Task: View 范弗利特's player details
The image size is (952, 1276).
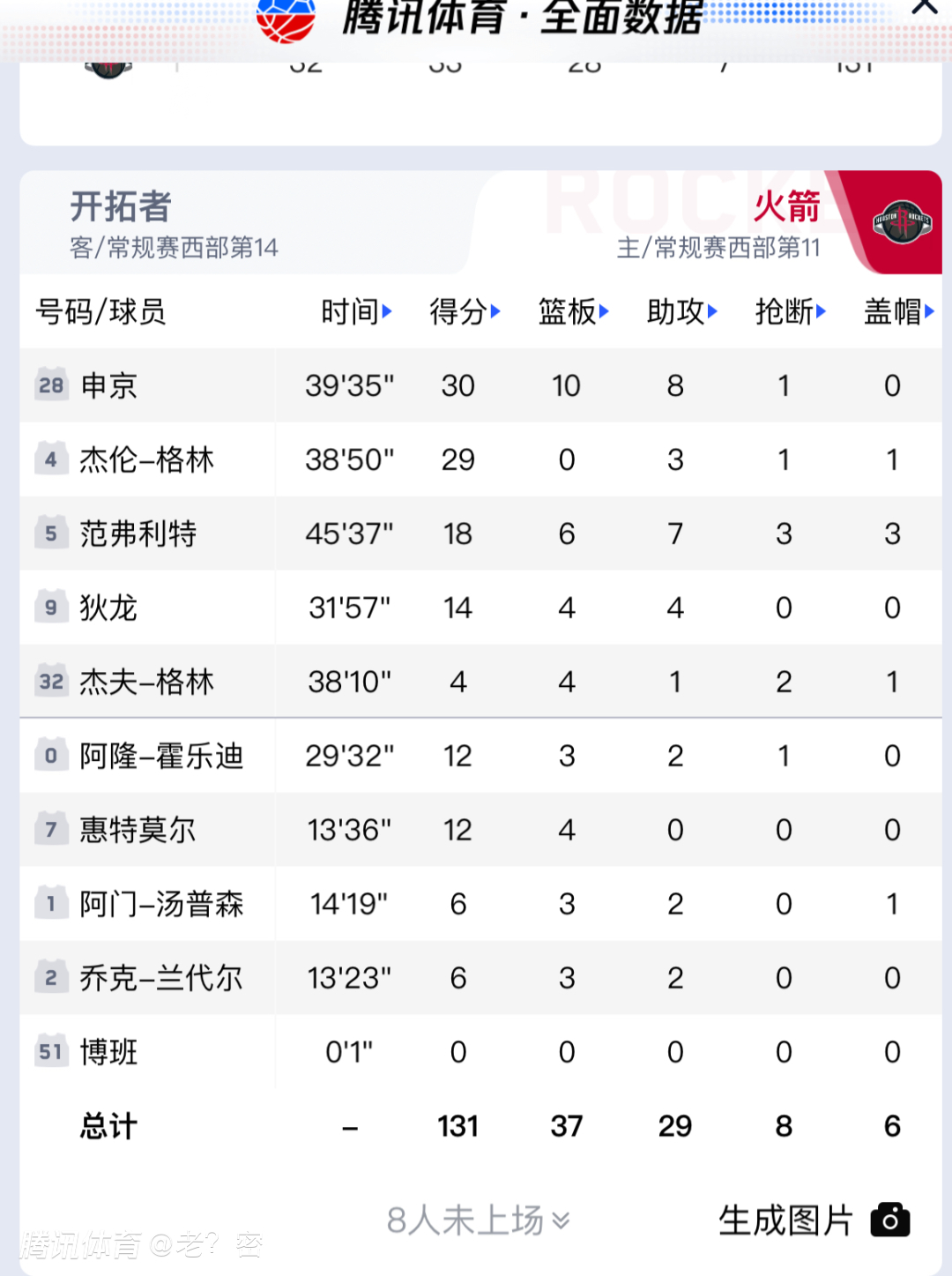Action: (x=138, y=534)
